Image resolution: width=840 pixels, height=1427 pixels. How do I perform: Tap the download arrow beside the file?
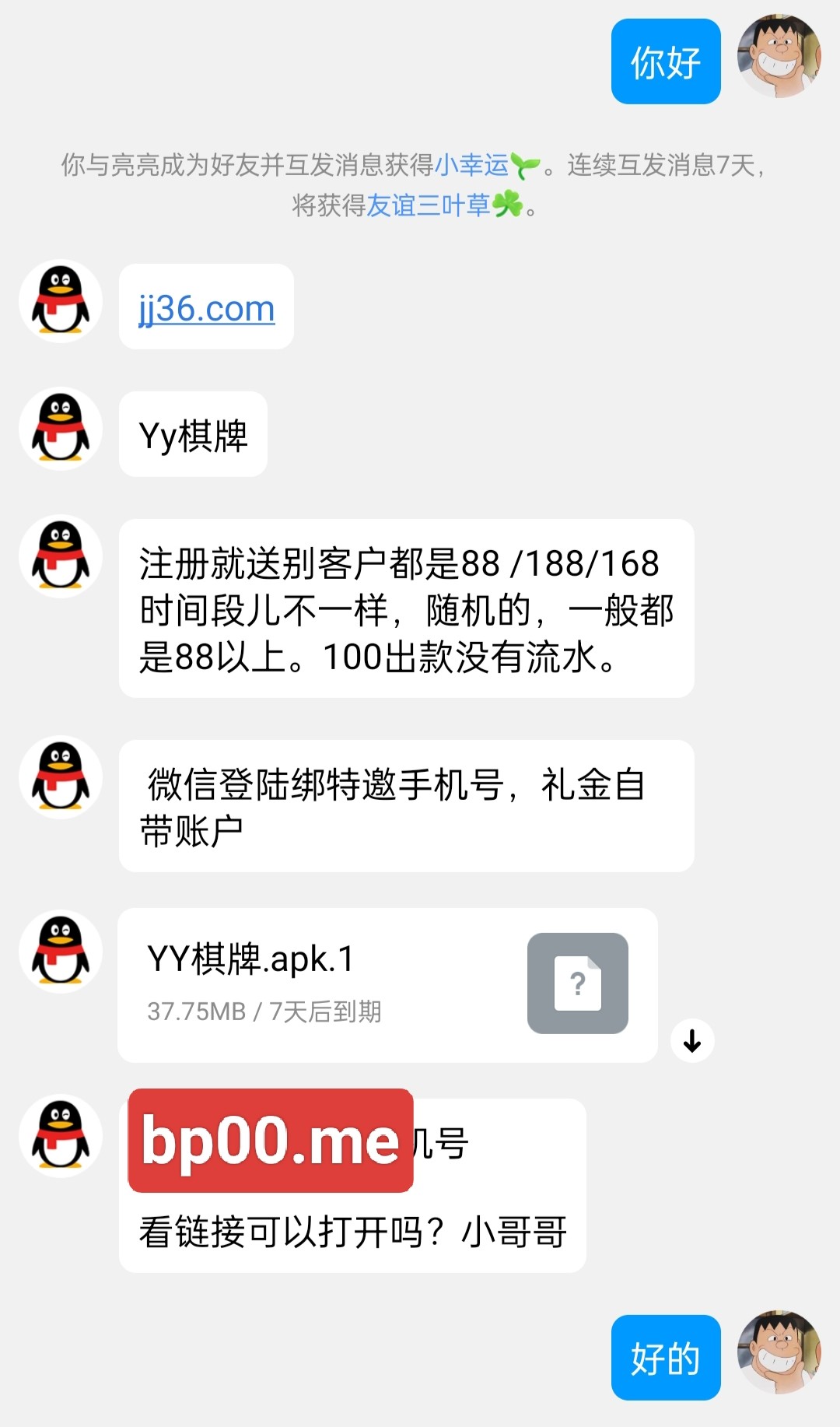[x=692, y=1040]
